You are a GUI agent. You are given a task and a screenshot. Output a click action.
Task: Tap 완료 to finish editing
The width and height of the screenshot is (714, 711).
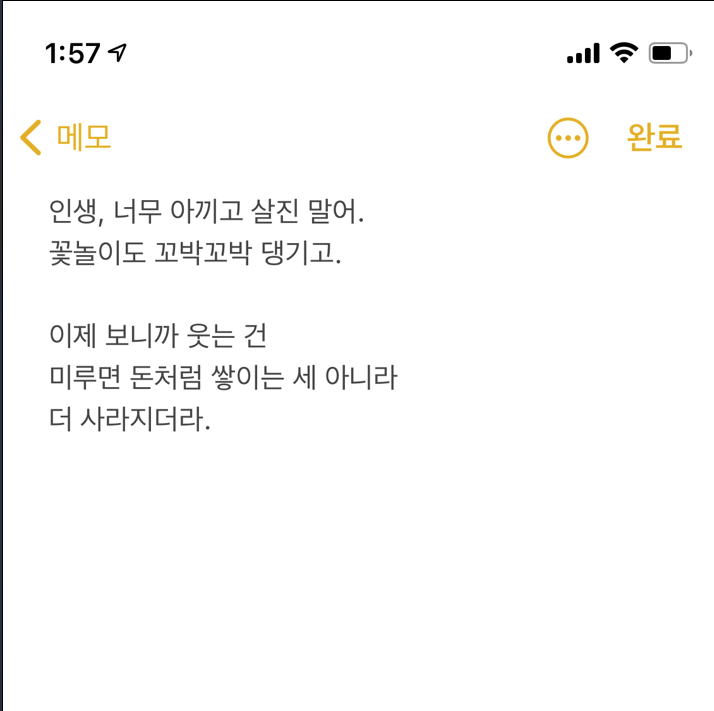(654, 137)
